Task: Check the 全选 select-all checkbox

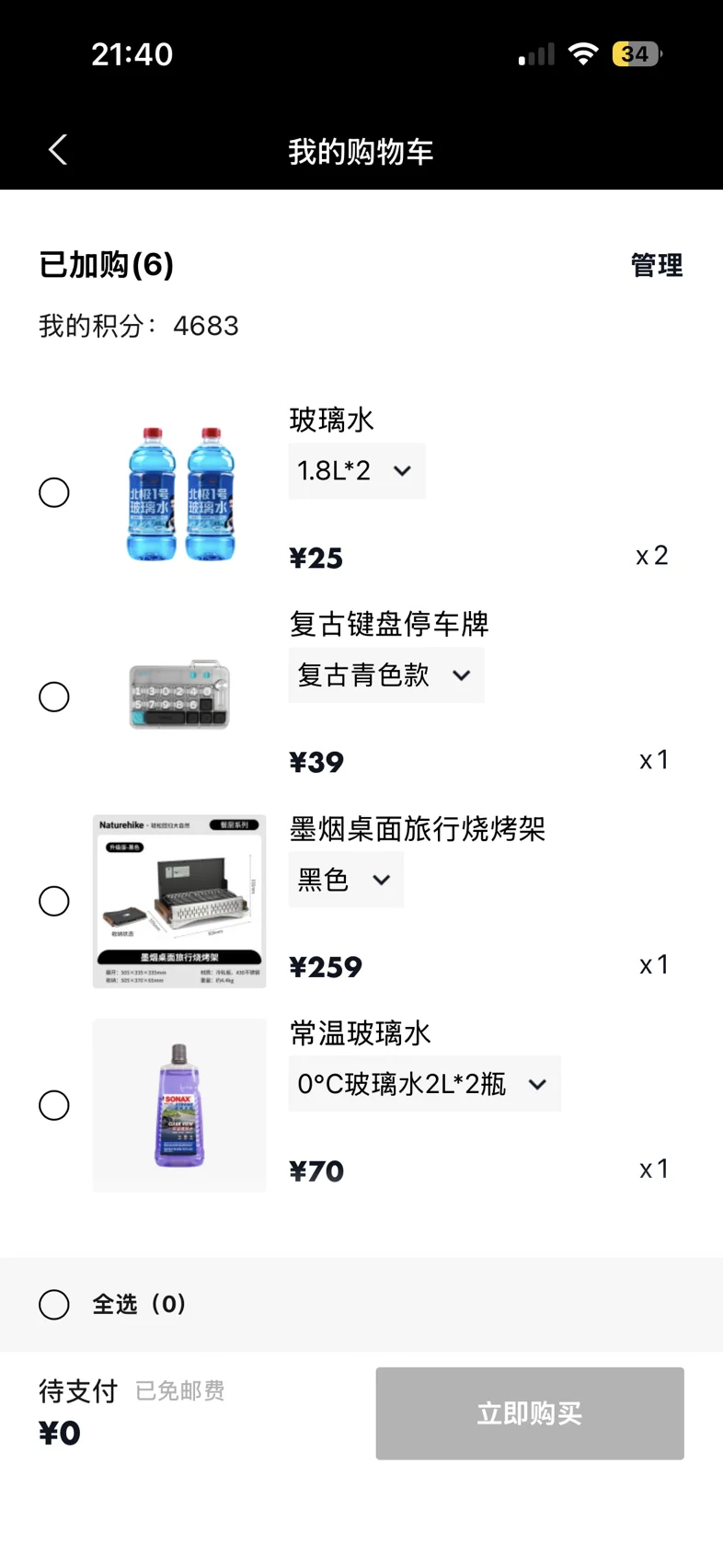Action: [54, 1304]
